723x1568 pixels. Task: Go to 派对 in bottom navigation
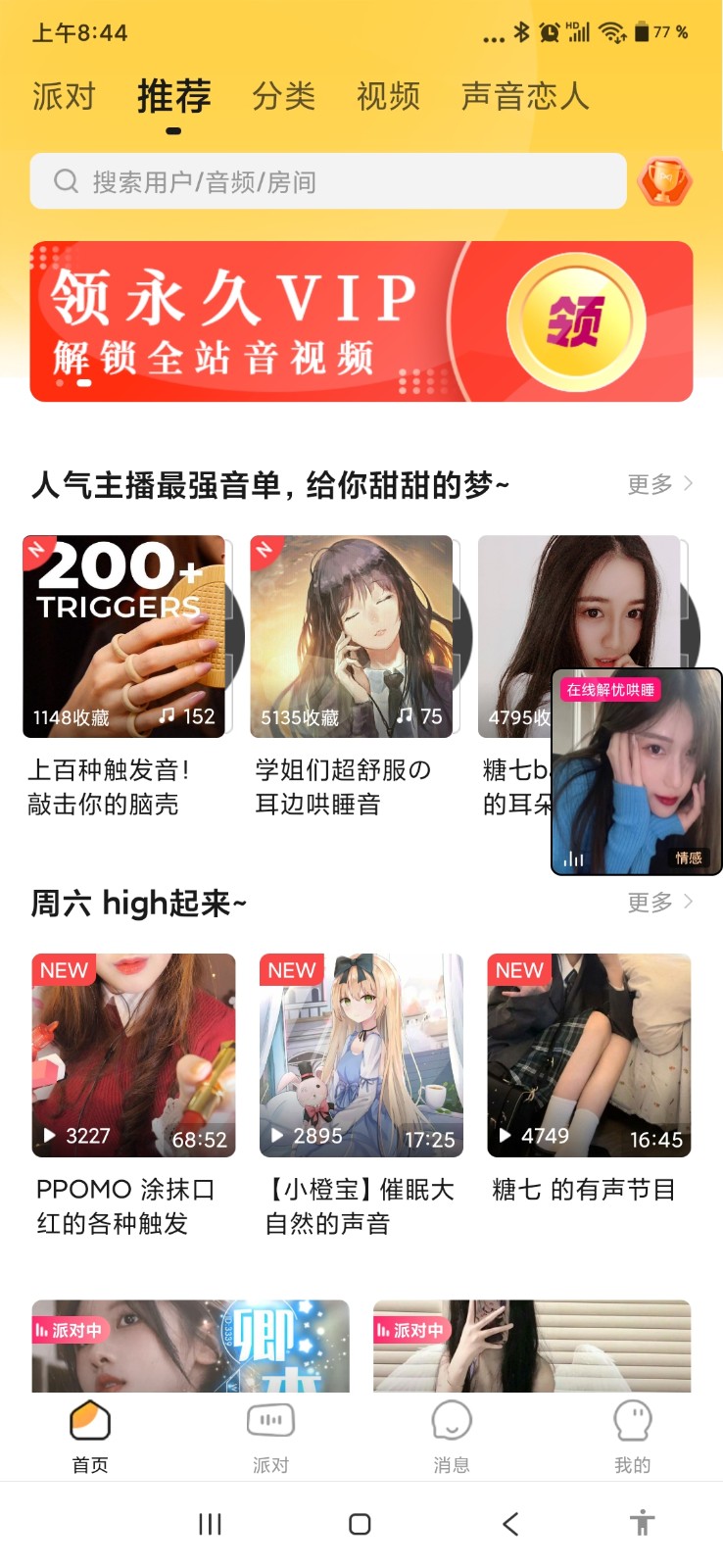click(x=270, y=1436)
